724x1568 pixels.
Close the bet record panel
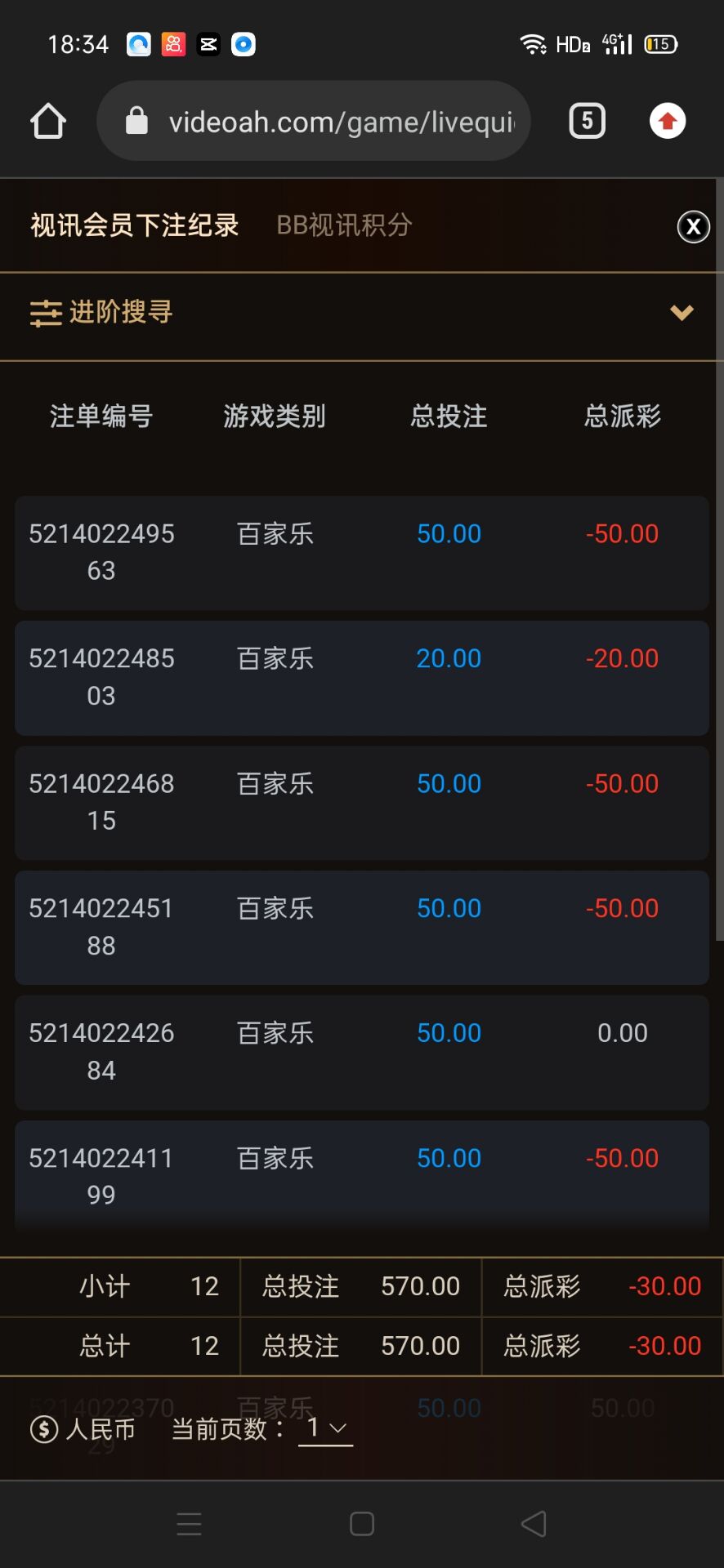(x=693, y=226)
